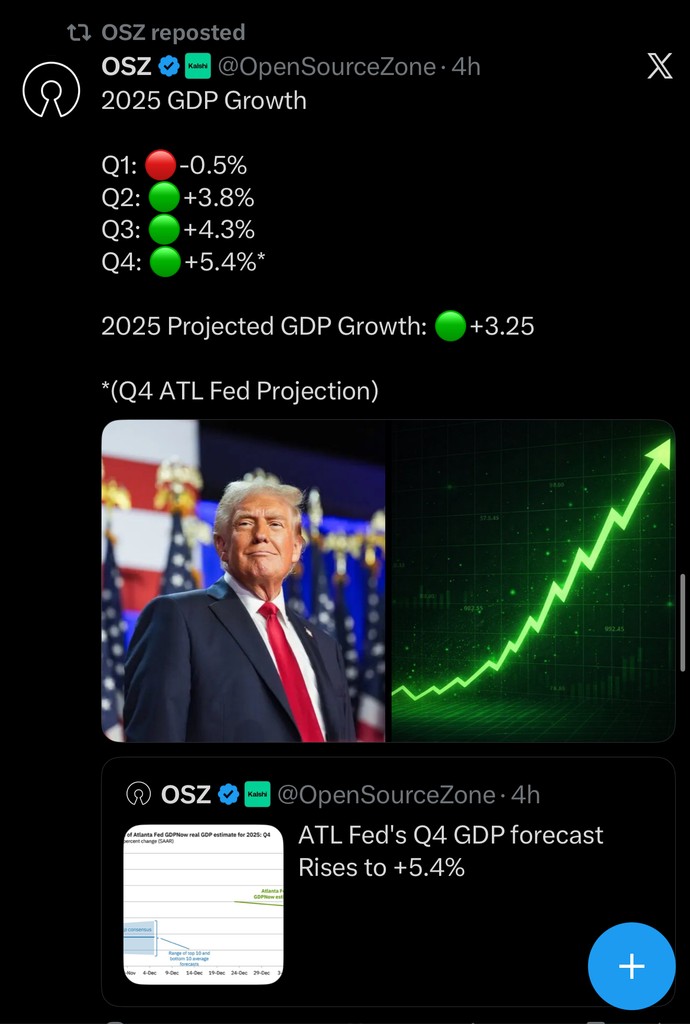Viewport: 690px width, 1024px height.
Task: Open the post image with the green arrow chart
Action: click(532, 580)
